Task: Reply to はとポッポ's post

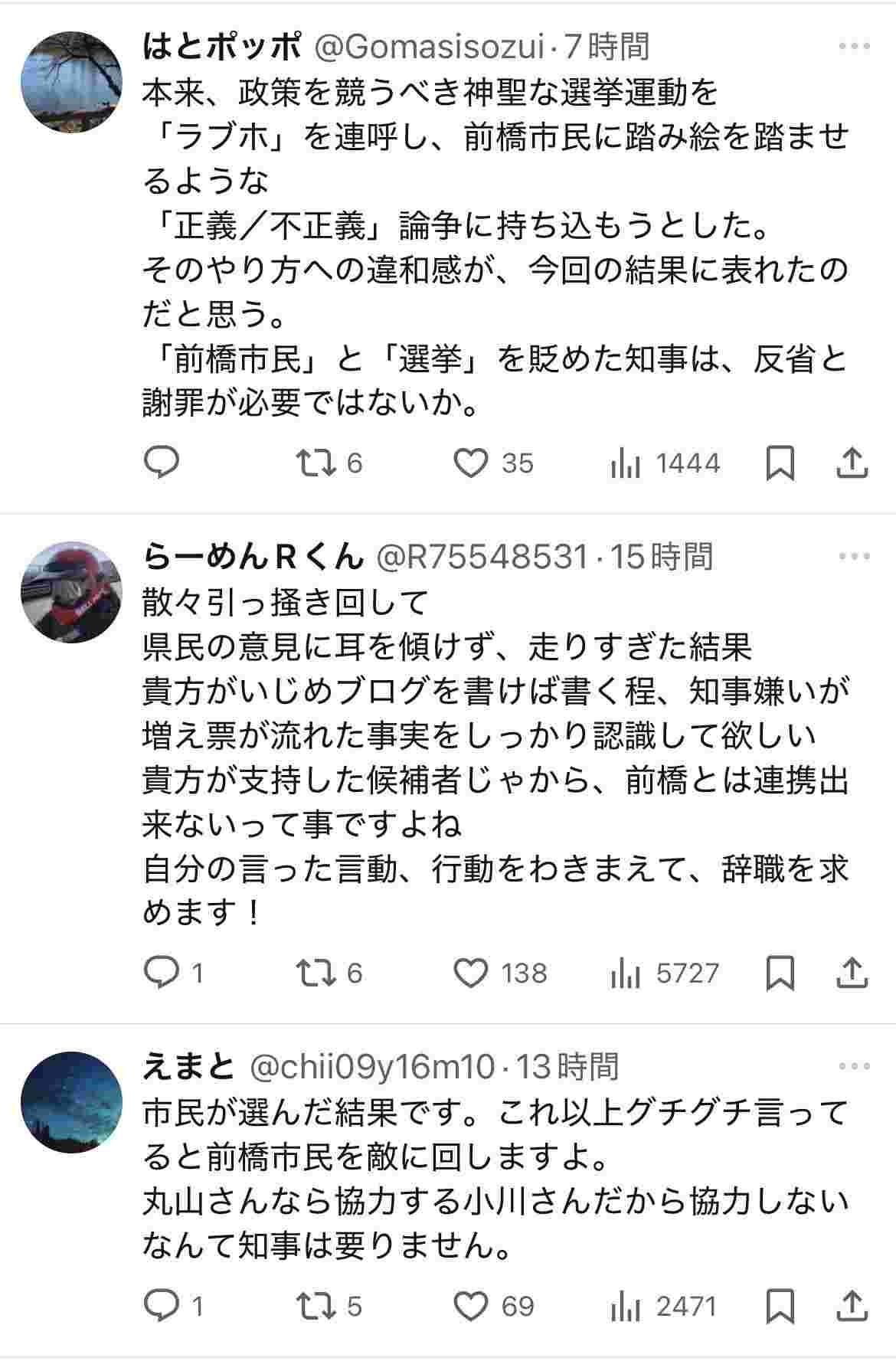Action: [162, 463]
